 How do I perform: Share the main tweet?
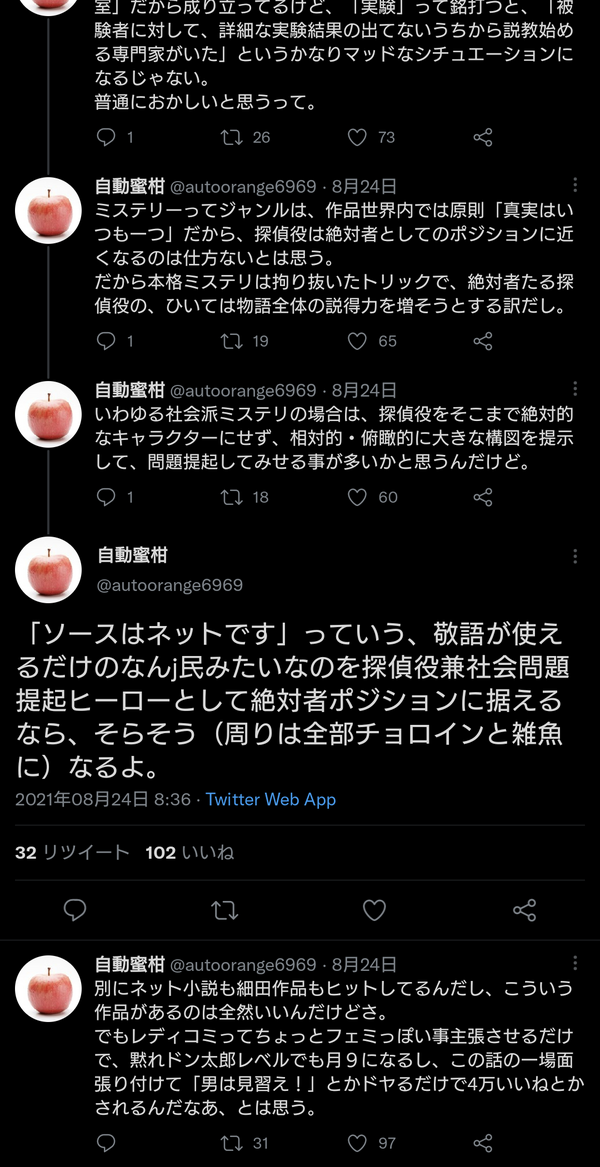tap(524, 910)
